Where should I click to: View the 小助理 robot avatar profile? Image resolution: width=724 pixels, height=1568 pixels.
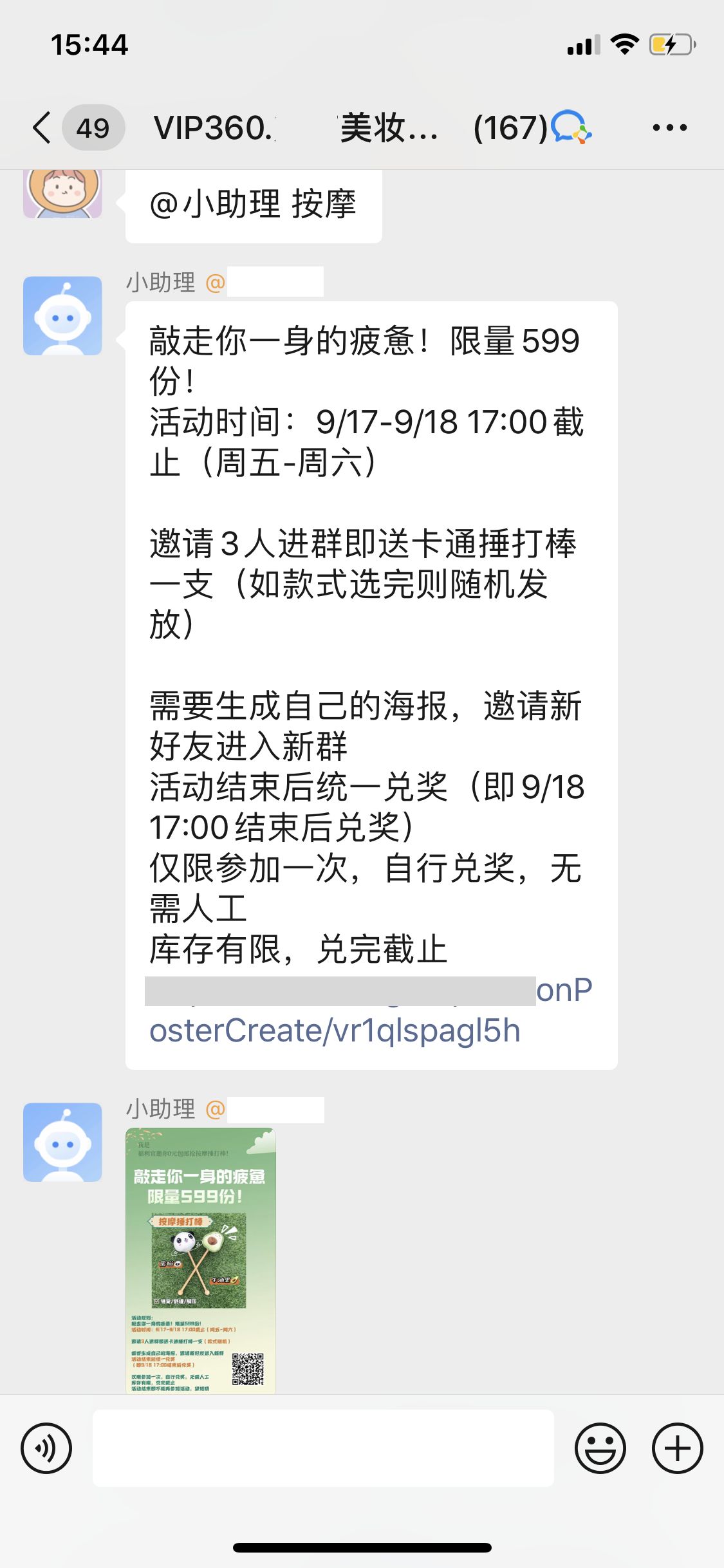pyautogui.click(x=62, y=316)
